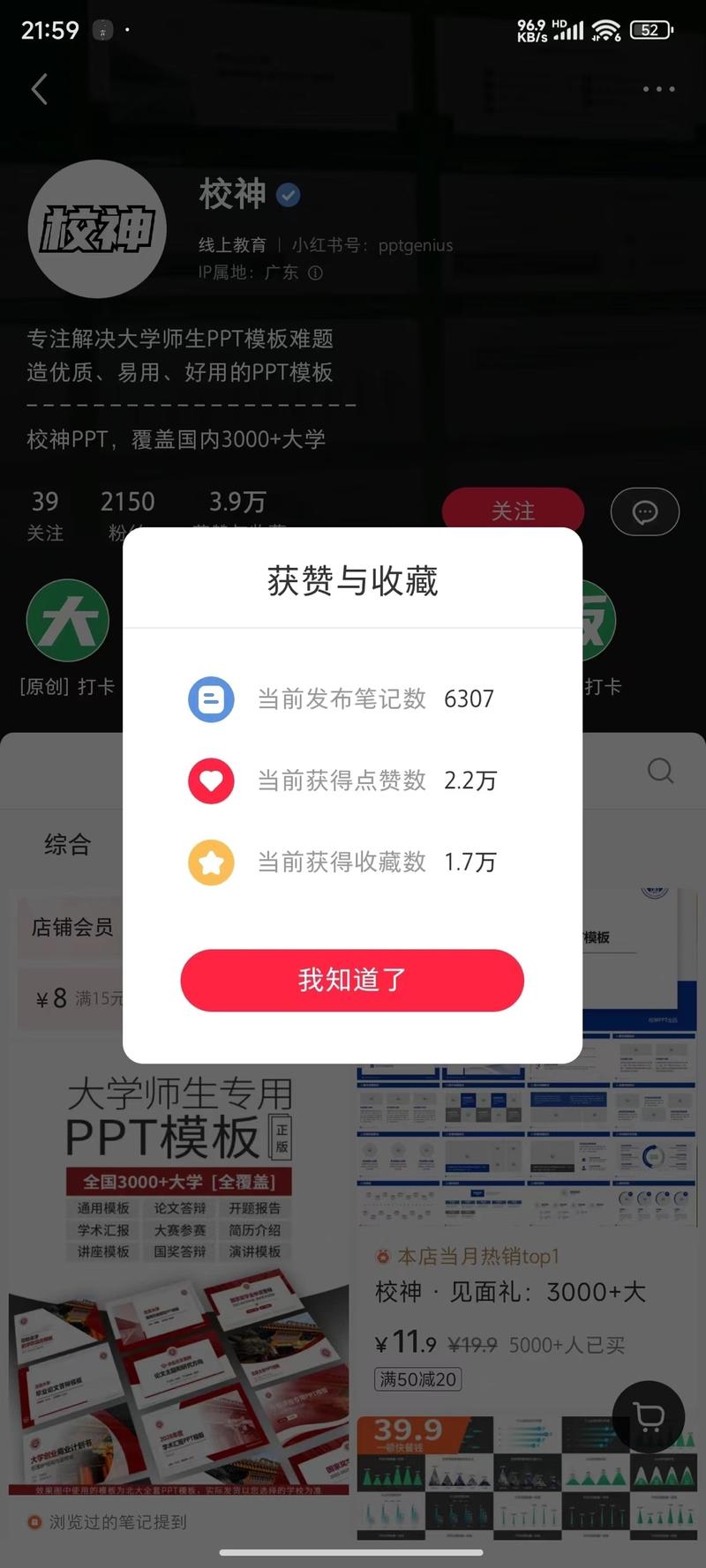The image size is (706, 1568).
Task: Open the floating shopping cart
Action: click(x=649, y=1417)
